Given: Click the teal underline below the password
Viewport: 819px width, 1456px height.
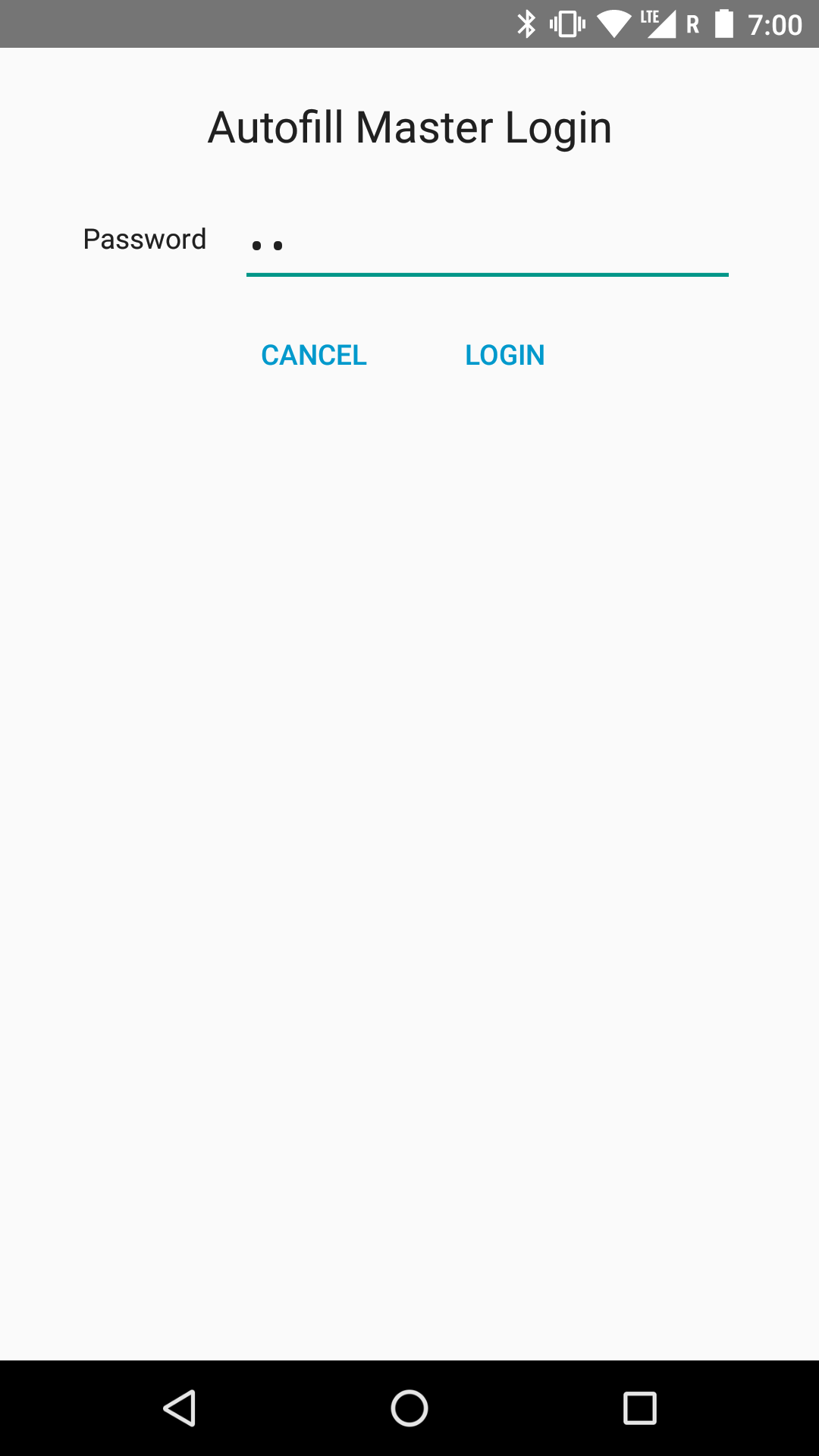Looking at the screenshot, I should click(x=487, y=275).
